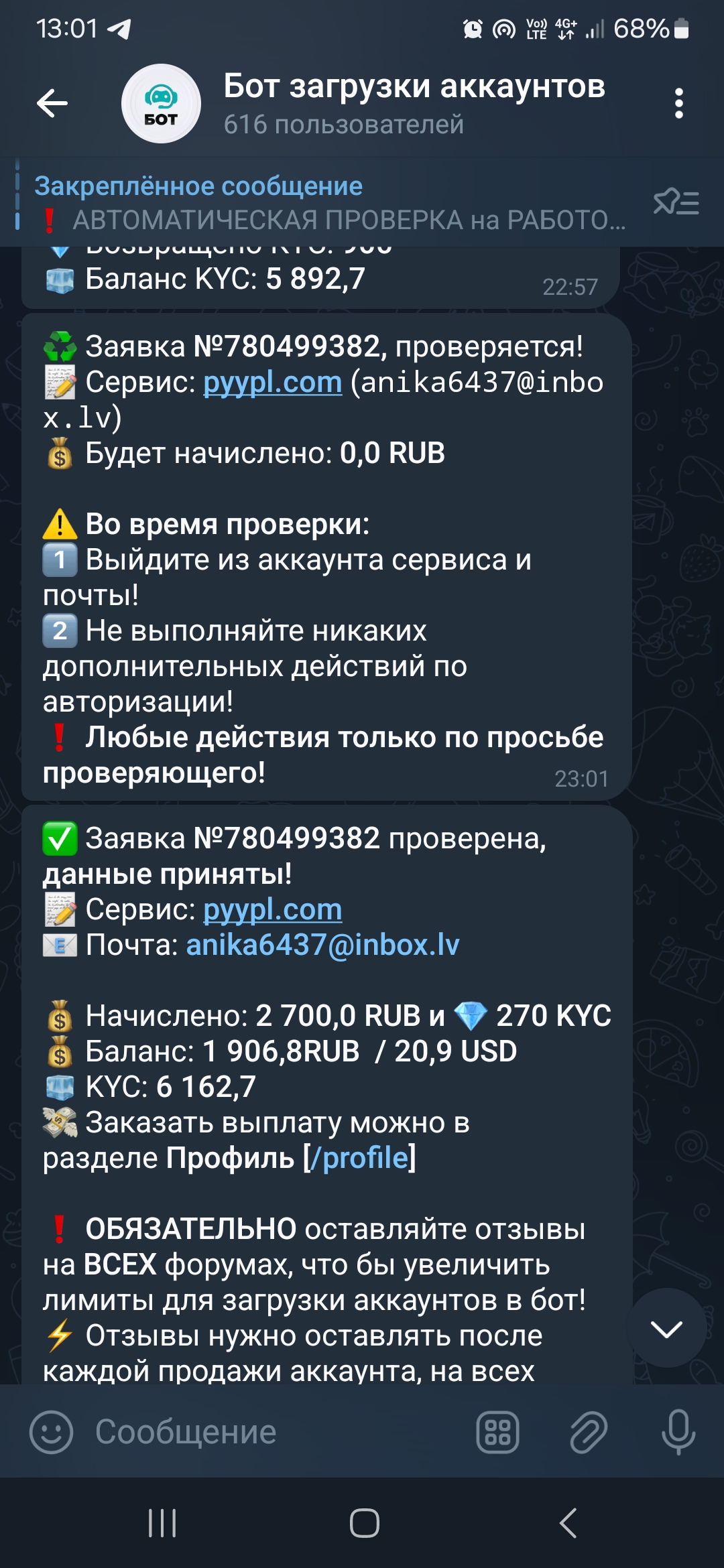The height and width of the screenshot is (1568, 724).
Task: Open the bot commands keyboard
Action: click(497, 1432)
